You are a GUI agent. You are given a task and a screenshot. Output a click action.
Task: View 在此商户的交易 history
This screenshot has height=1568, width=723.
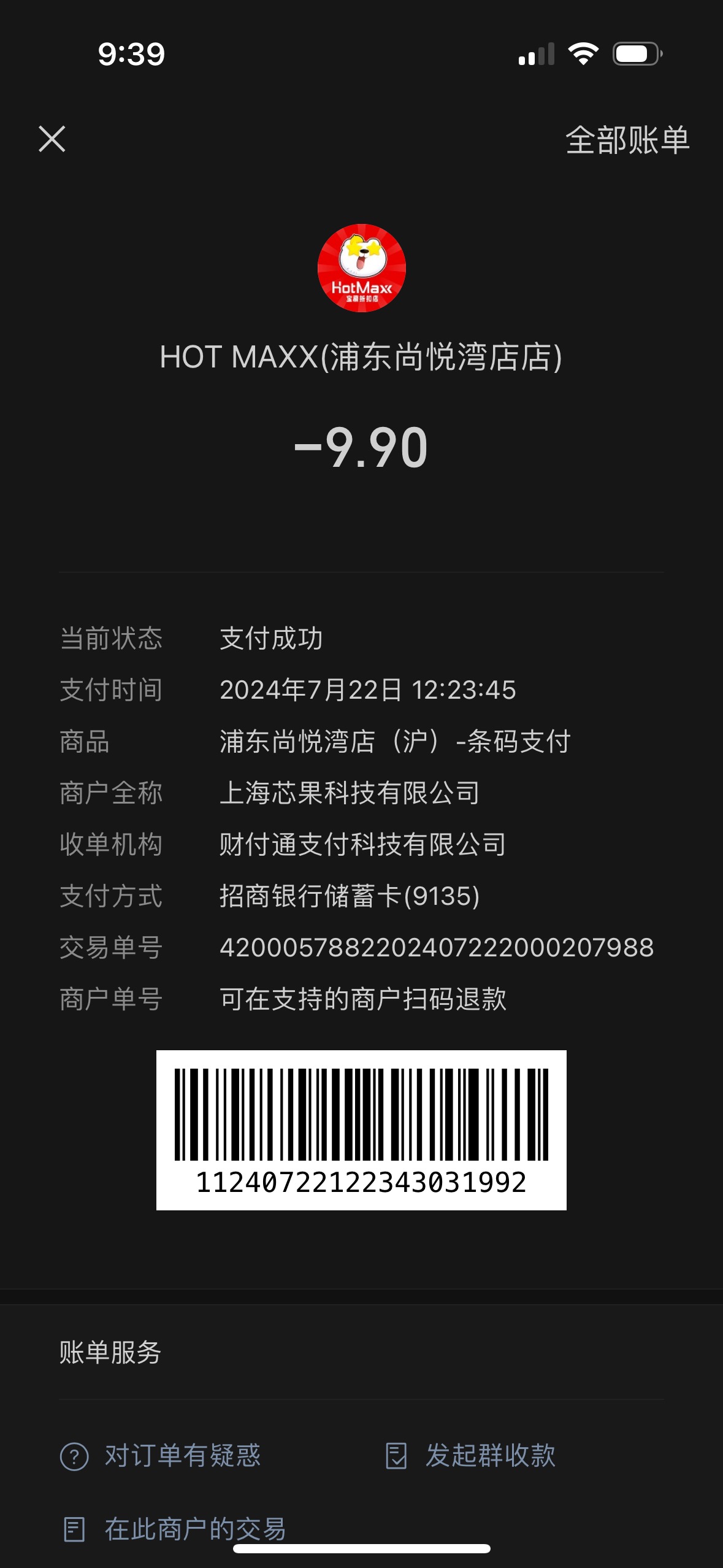click(174, 1529)
